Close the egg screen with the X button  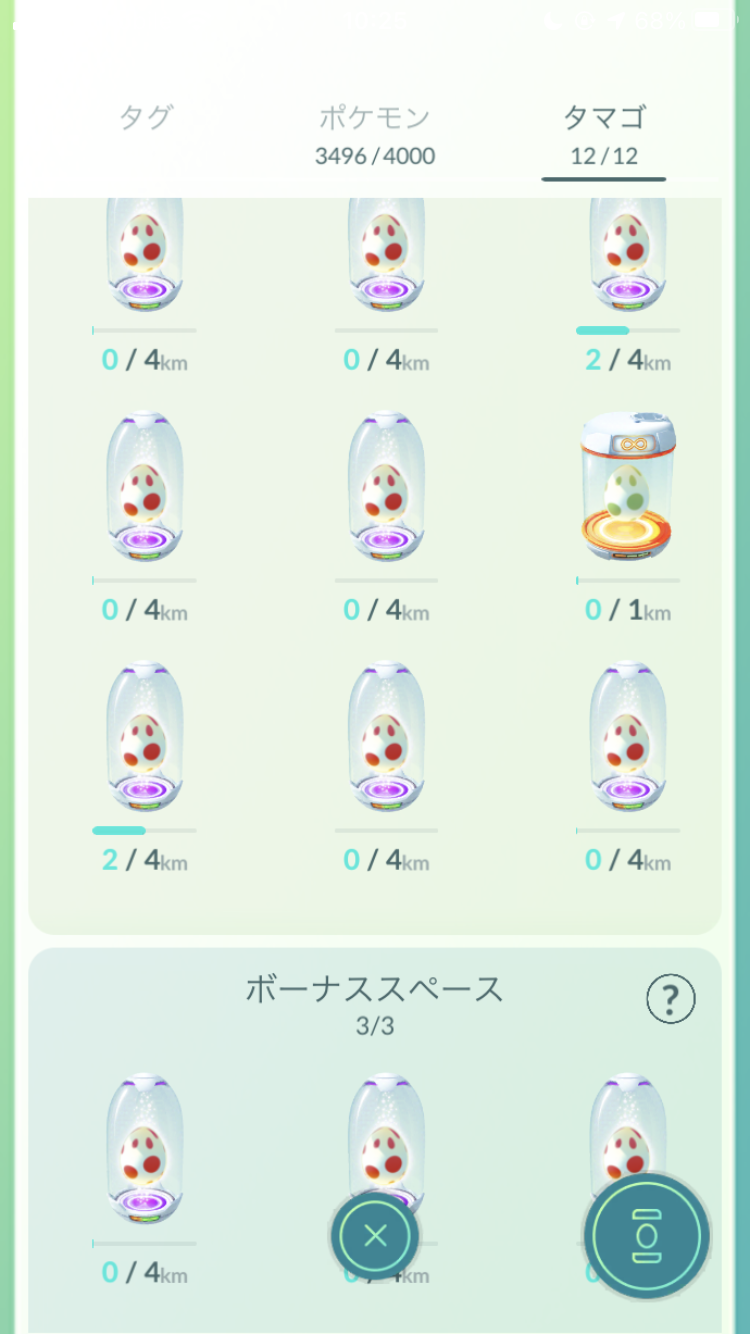(x=375, y=1236)
